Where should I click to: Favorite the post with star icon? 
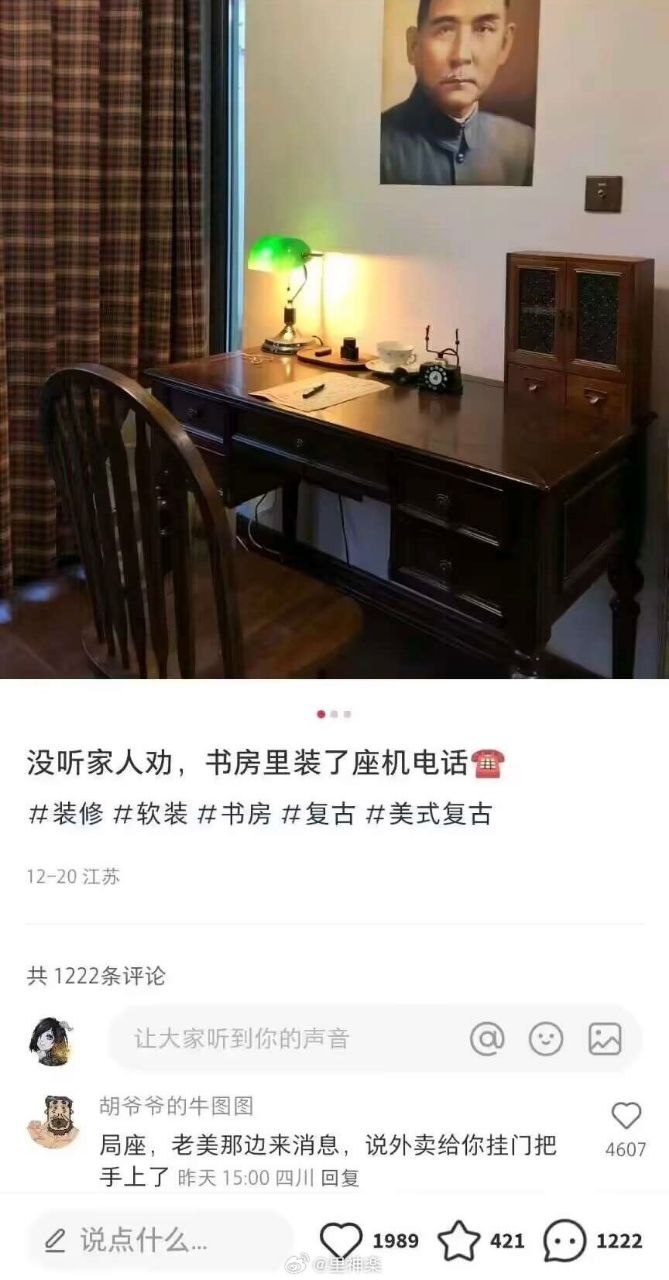[459, 1241]
